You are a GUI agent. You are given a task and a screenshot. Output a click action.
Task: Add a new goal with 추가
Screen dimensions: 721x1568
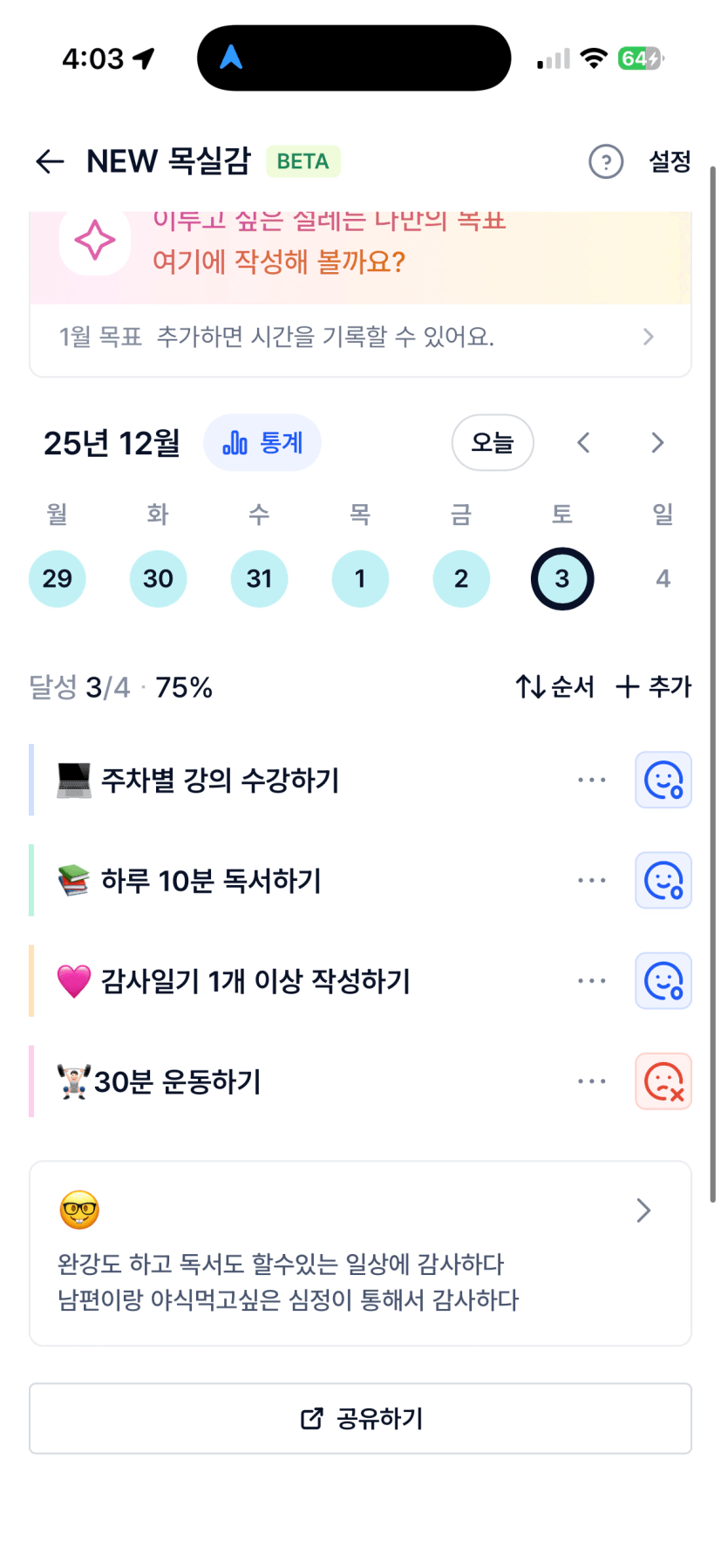tap(654, 687)
